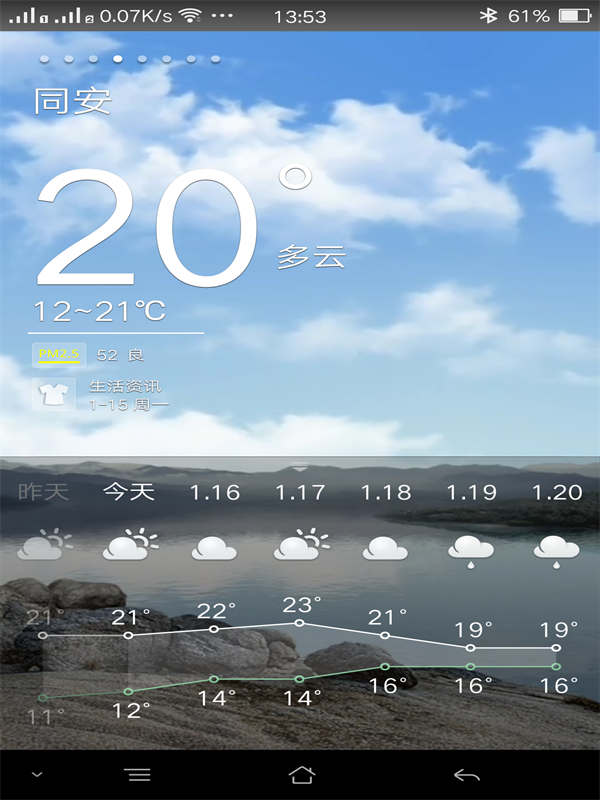Select forecast for 1.17

(x=300, y=492)
